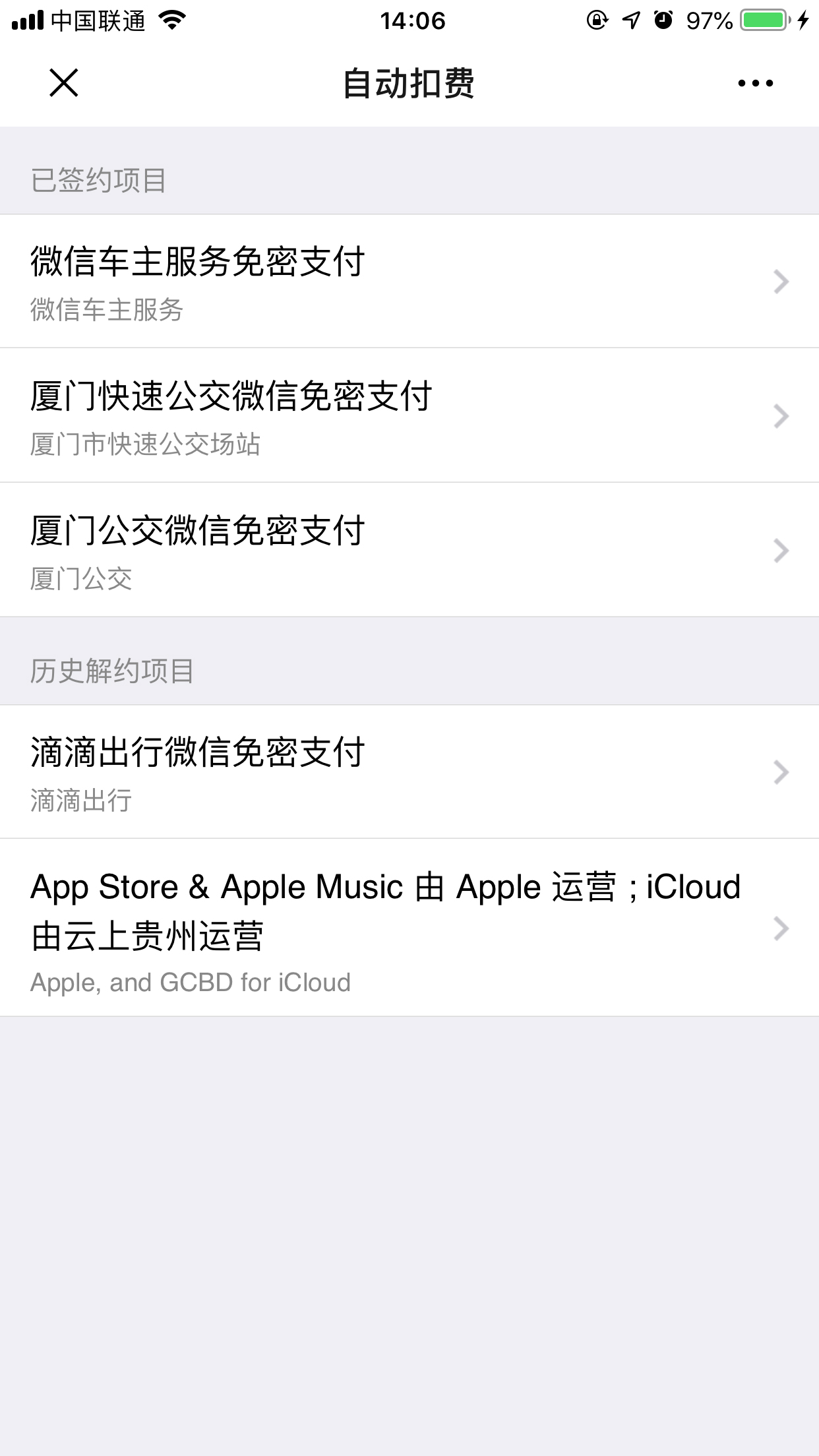This screenshot has height=1456, width=819.
Task: Expand the 滴滴出行 row via its chevron
Action: coord(781,772)
